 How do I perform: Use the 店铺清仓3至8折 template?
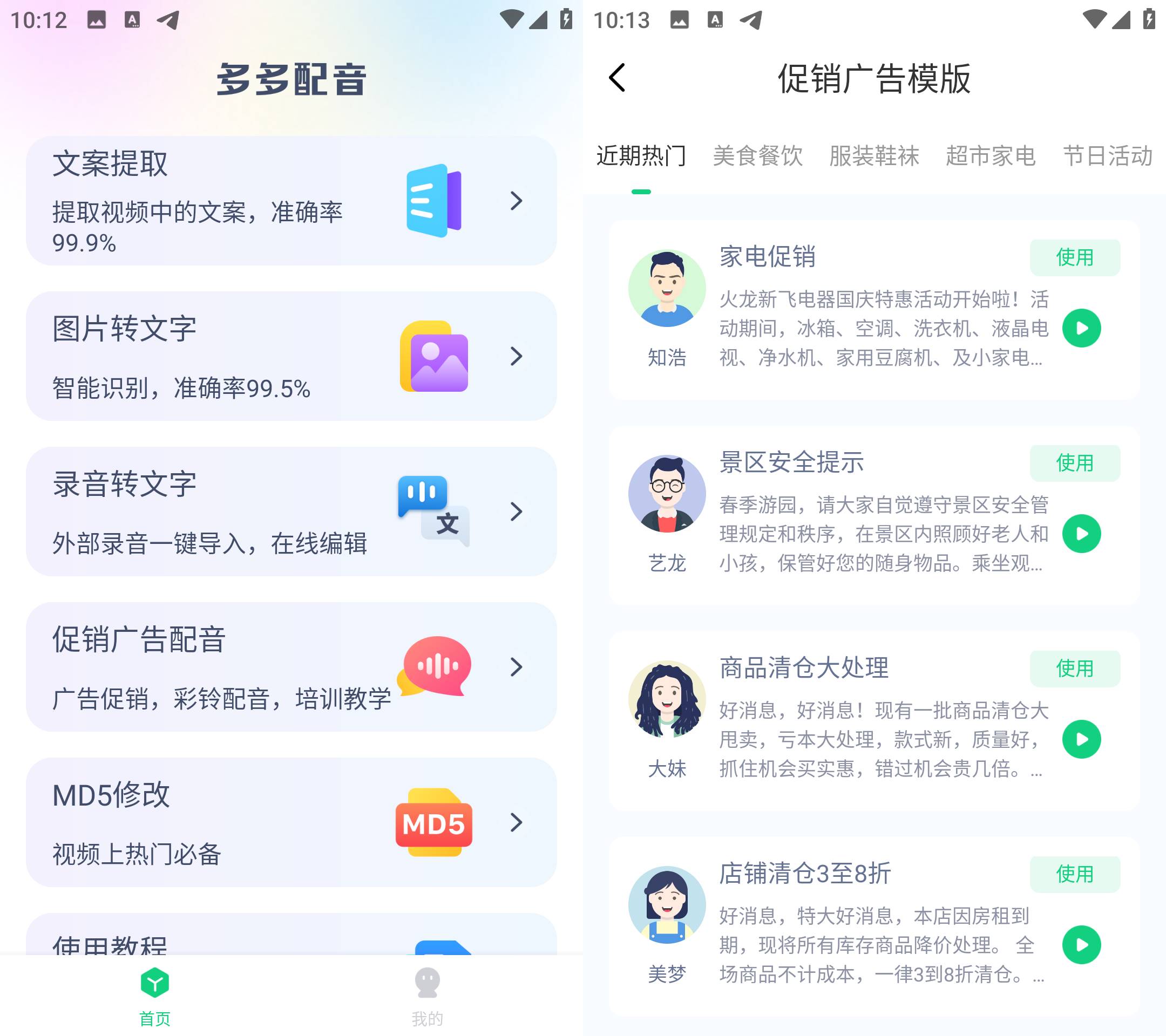pyautogui.click(x=1074, y=874)
